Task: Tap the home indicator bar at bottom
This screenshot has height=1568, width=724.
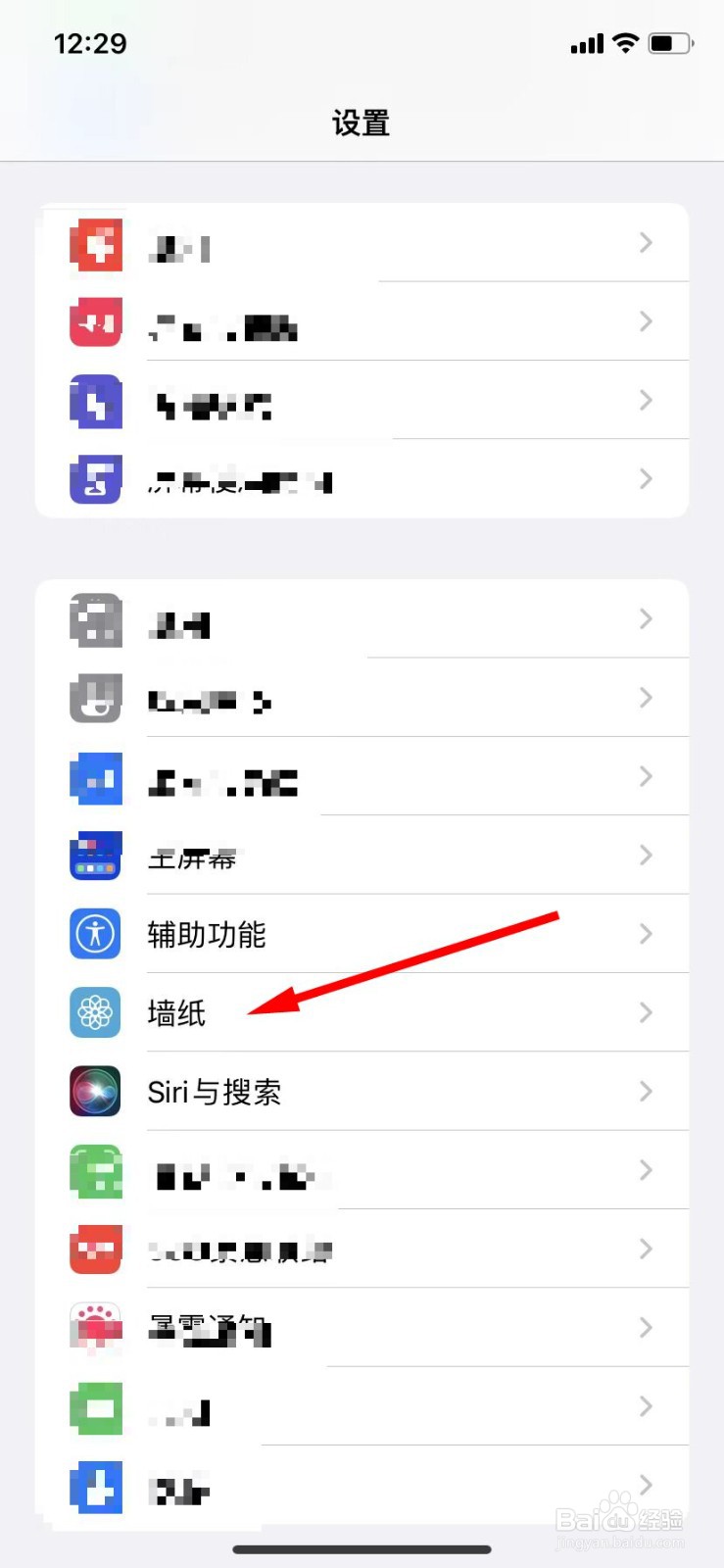Action: (362, 1549)
